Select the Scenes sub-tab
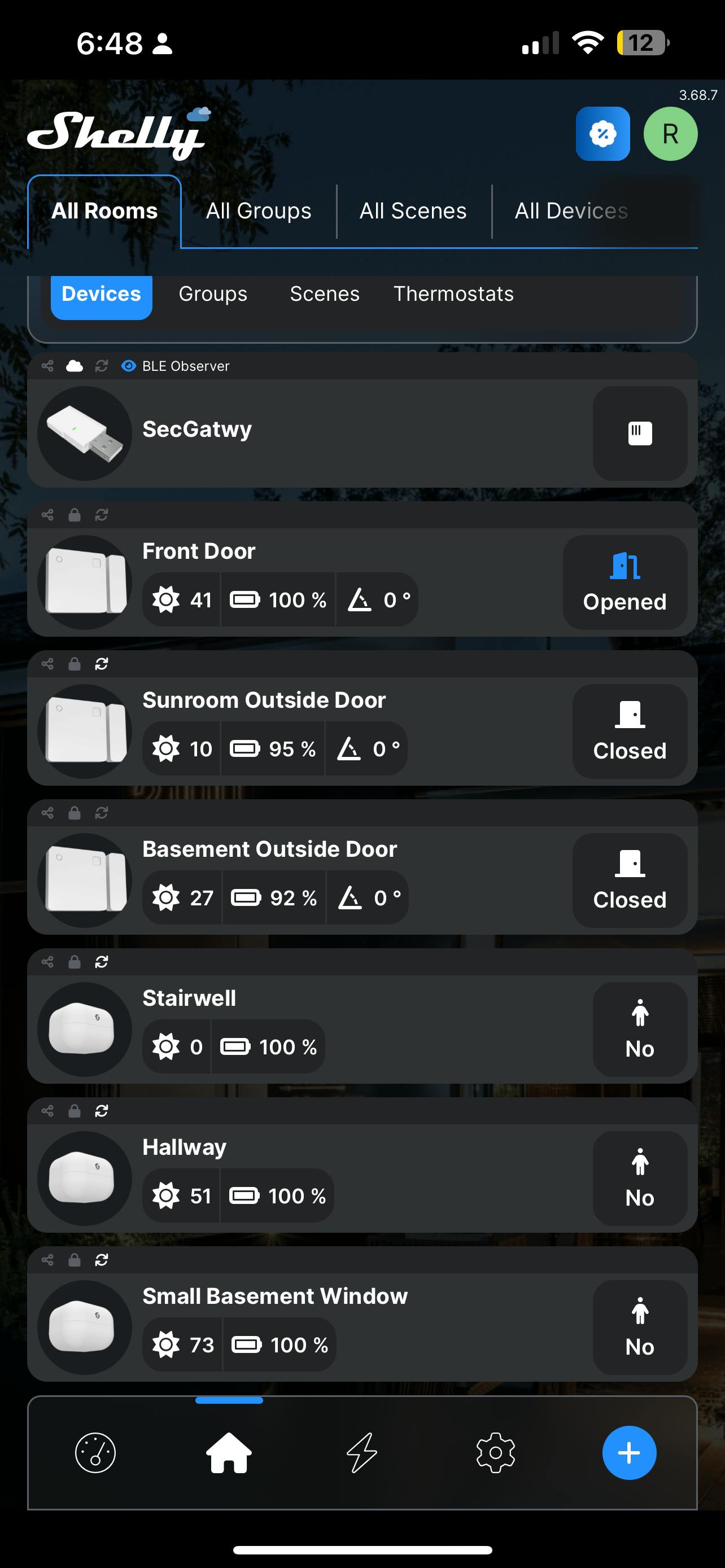 (x=325, y=294)
